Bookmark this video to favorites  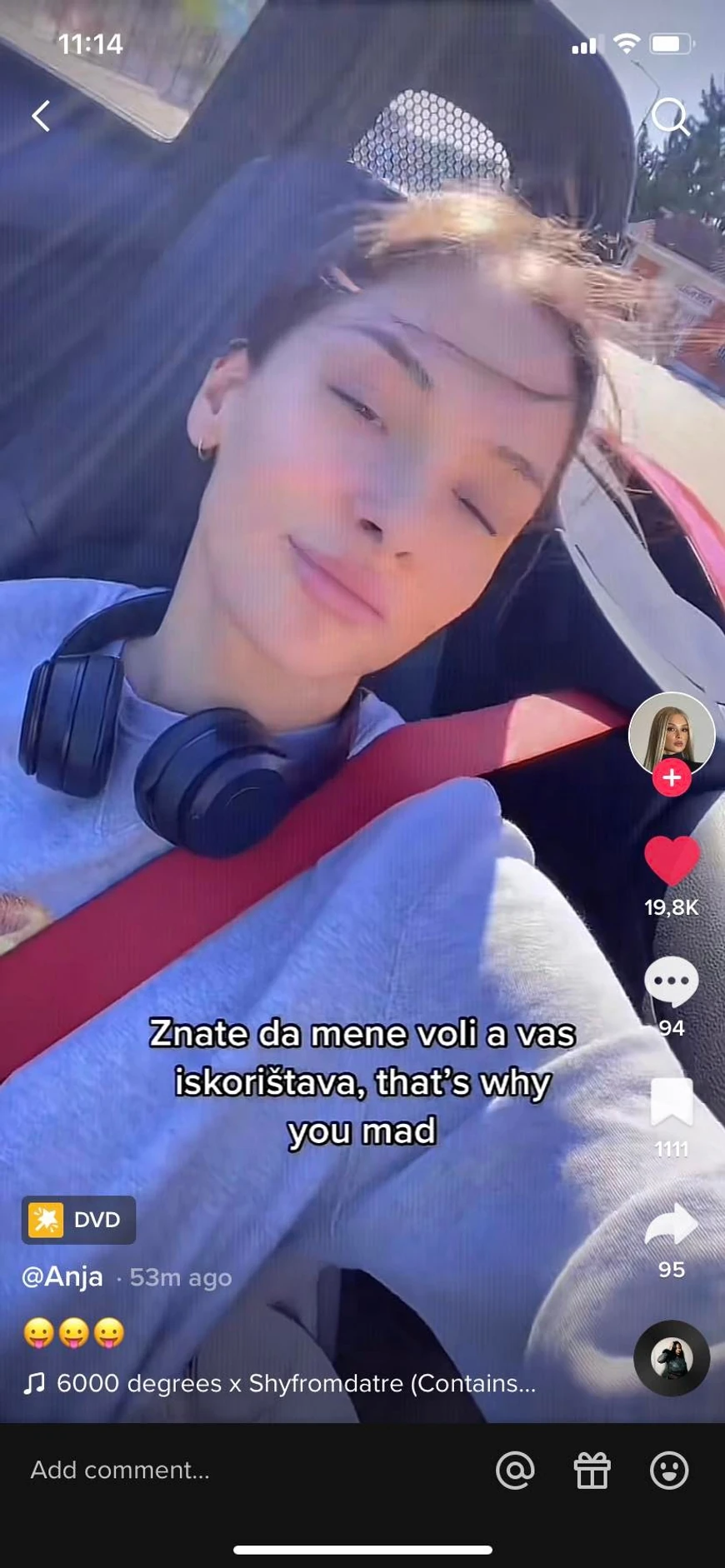tap(672, 1101)
